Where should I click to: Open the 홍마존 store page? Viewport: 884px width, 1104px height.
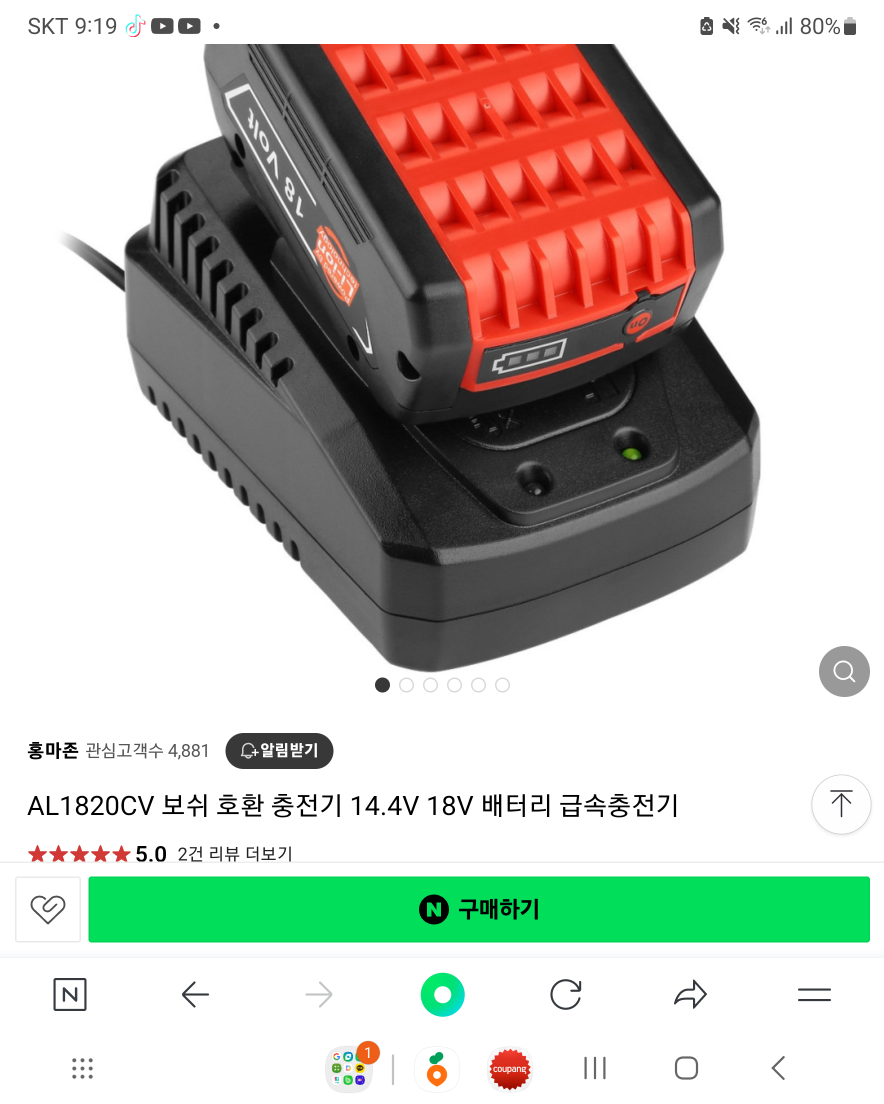click(x=53, y=750)
